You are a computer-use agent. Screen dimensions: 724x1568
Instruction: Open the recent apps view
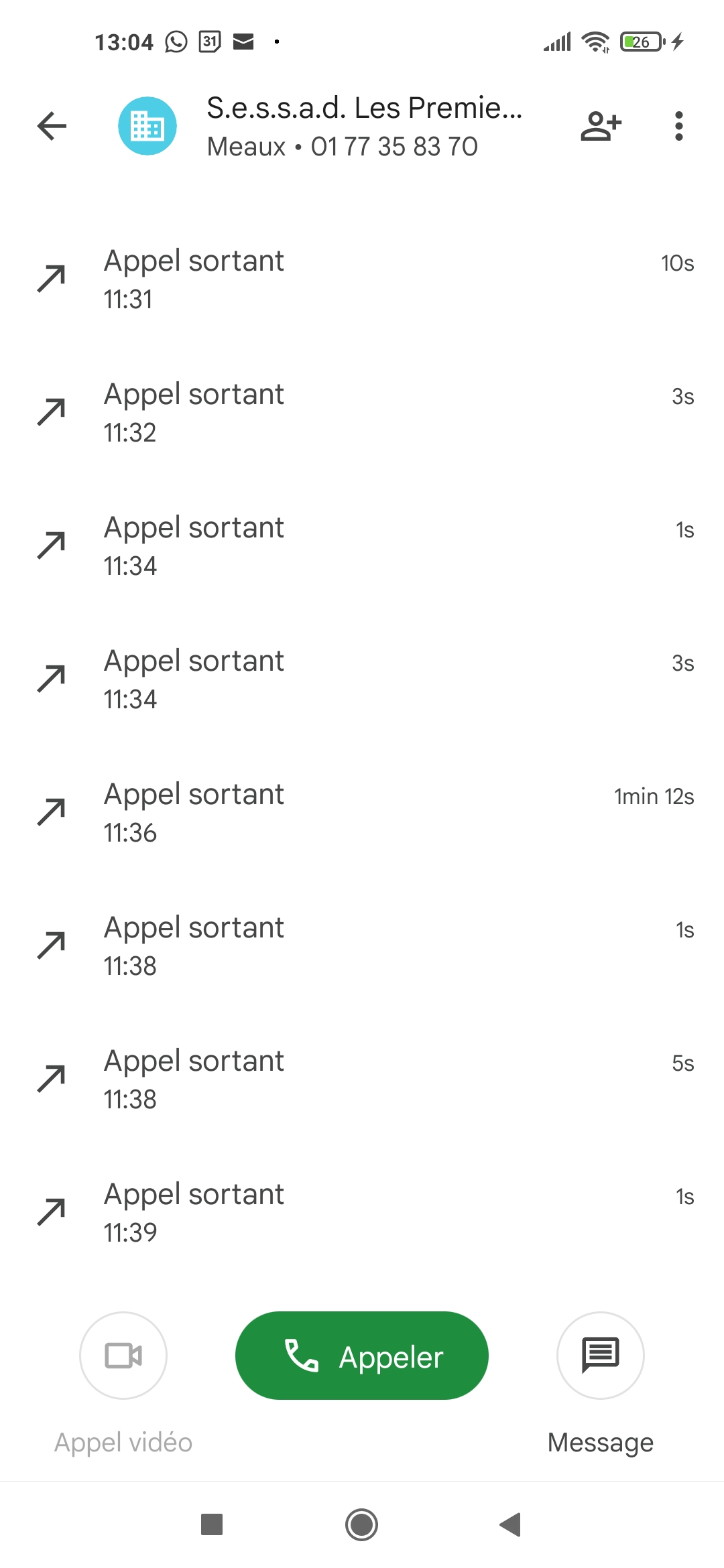pos(212,1524)
